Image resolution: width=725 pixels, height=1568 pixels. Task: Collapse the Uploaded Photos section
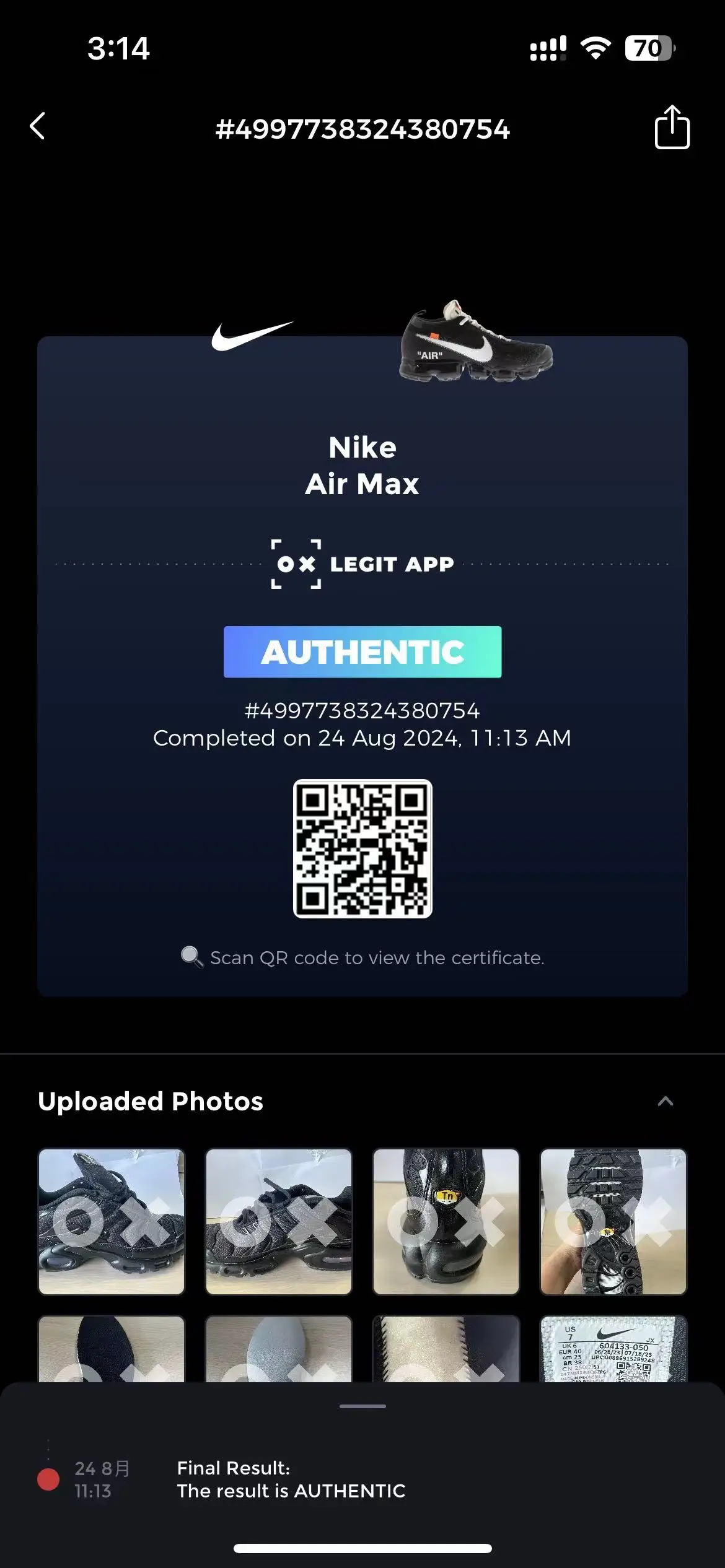[x=665, y=1101]
